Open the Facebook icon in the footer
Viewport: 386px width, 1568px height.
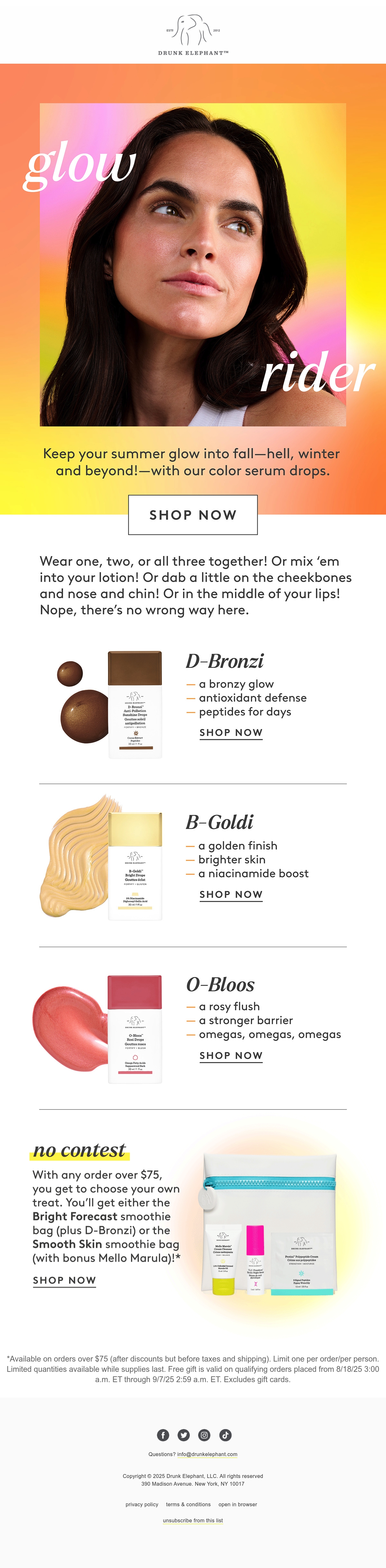(x=163, y=1435)
